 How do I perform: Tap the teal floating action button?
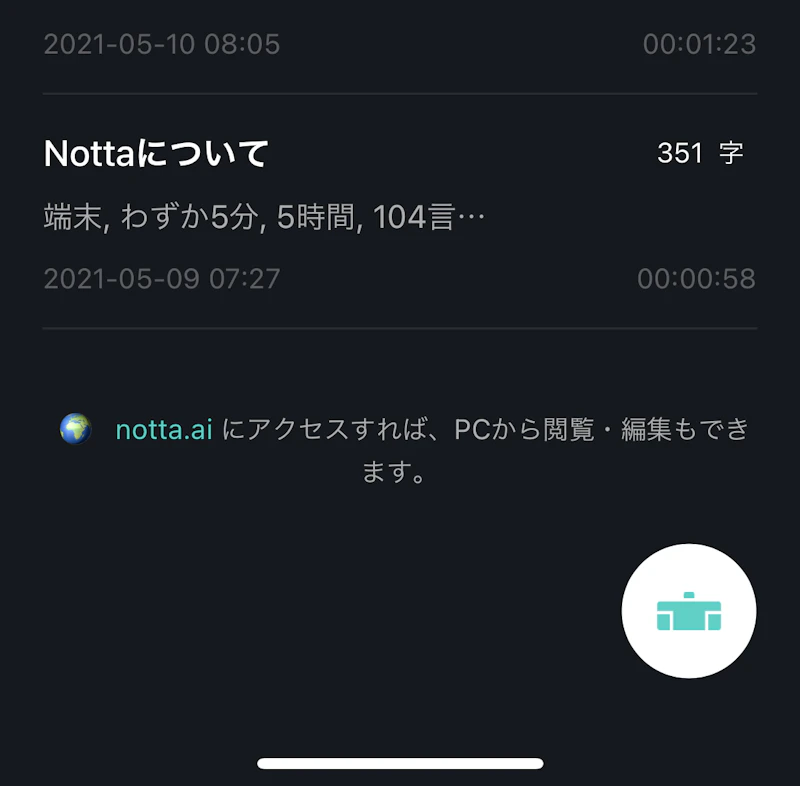[688, 611]
